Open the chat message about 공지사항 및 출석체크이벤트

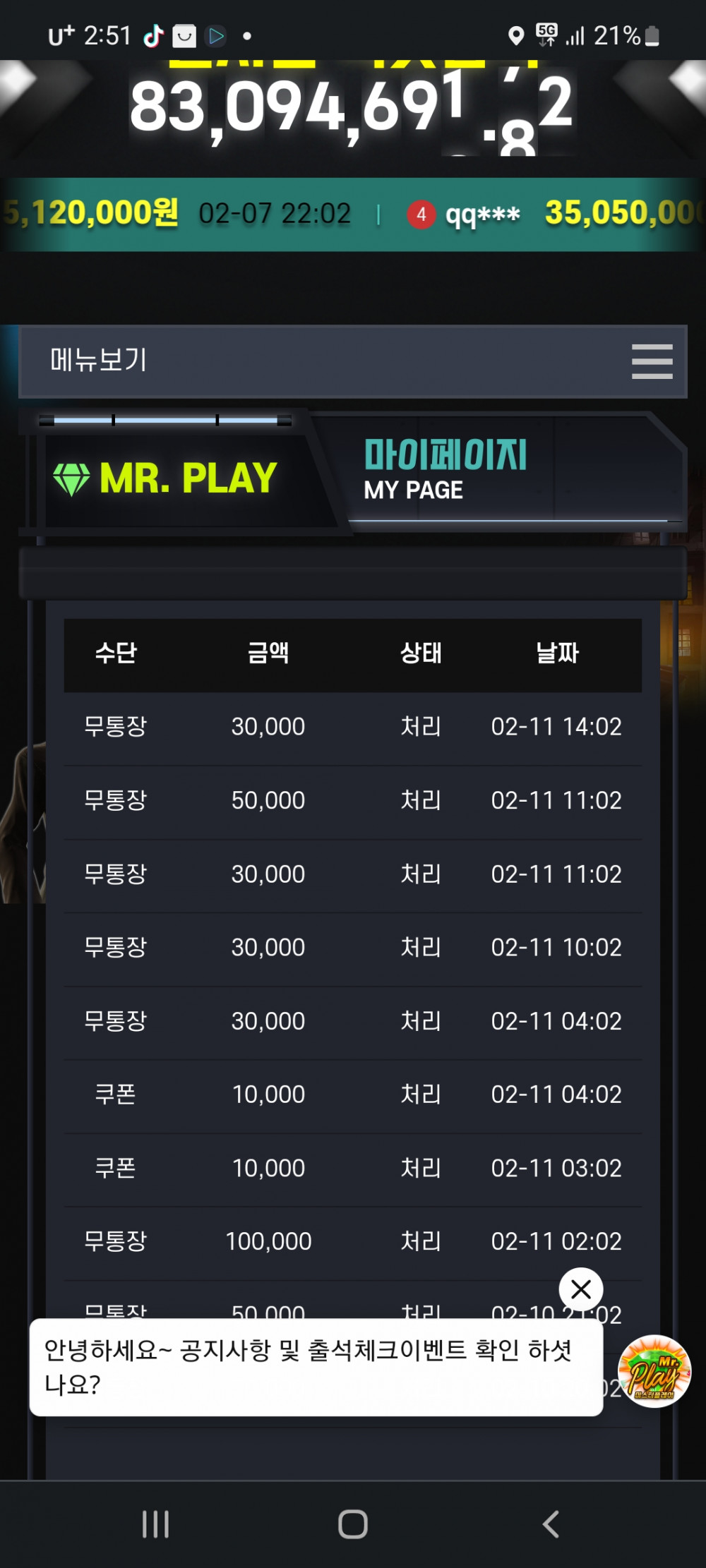[x=316, y=1367]
